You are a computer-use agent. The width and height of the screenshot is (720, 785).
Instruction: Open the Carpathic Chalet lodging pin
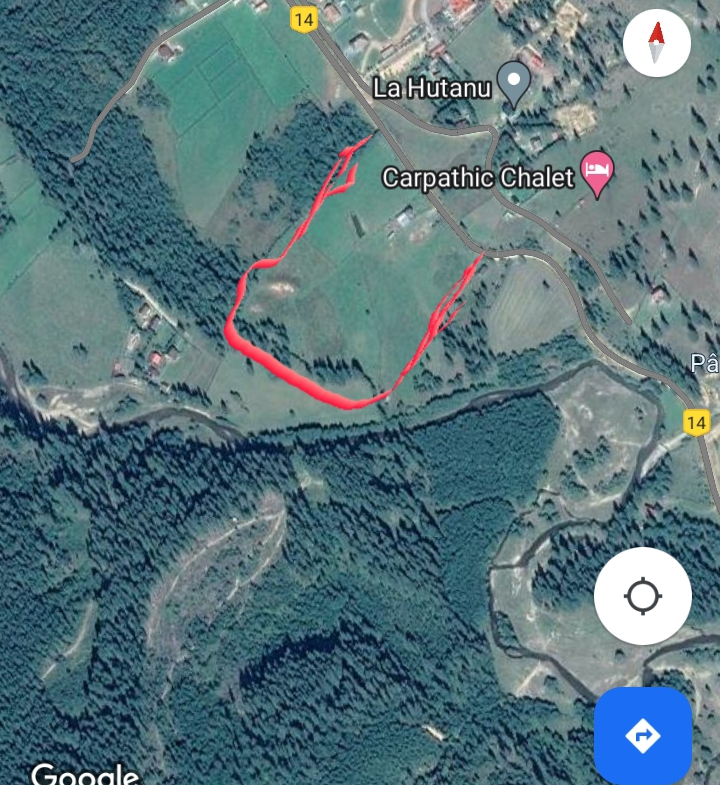pos(599,175)
